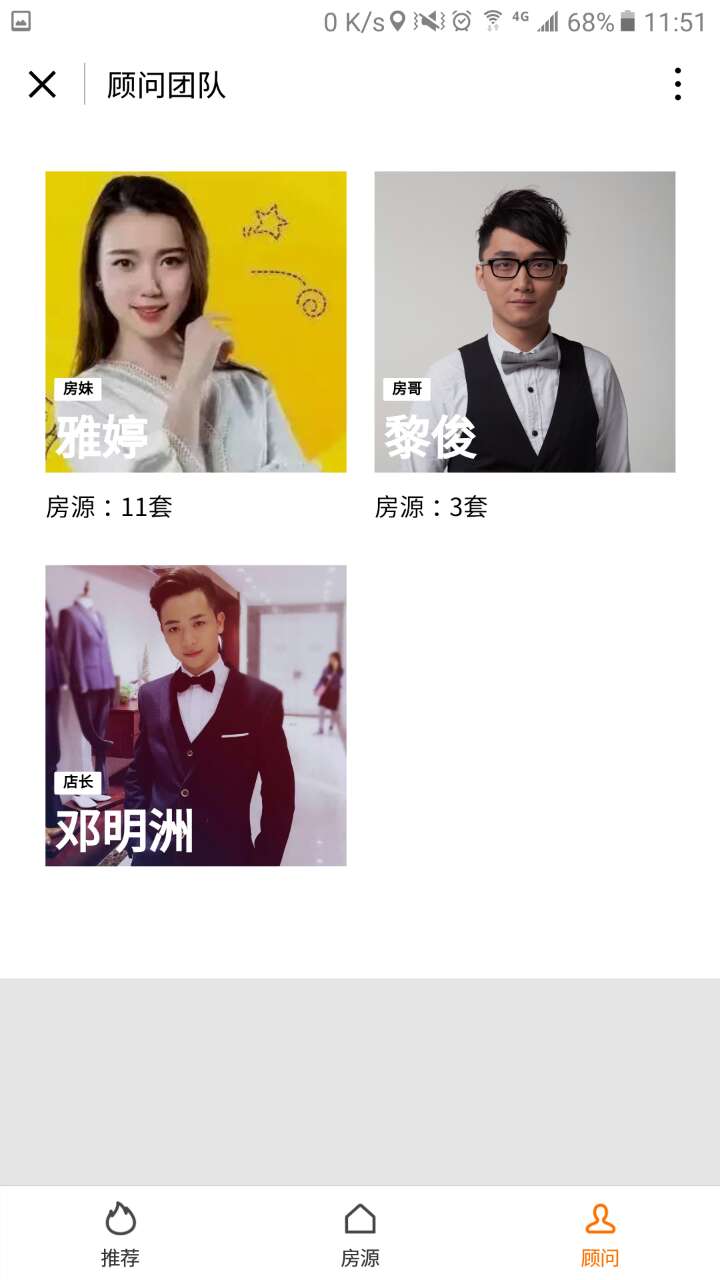Image resolution: width=720 pixels, height=1280 pixels.
Task: View store manager 邓明洲's card
Action: click(x=196, y=716)
